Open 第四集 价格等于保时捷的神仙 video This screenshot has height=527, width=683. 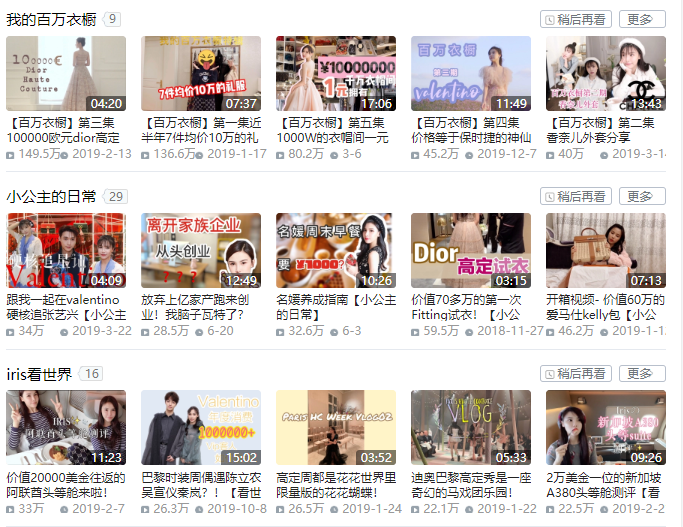pyautogui.click(x=471, y=74)
